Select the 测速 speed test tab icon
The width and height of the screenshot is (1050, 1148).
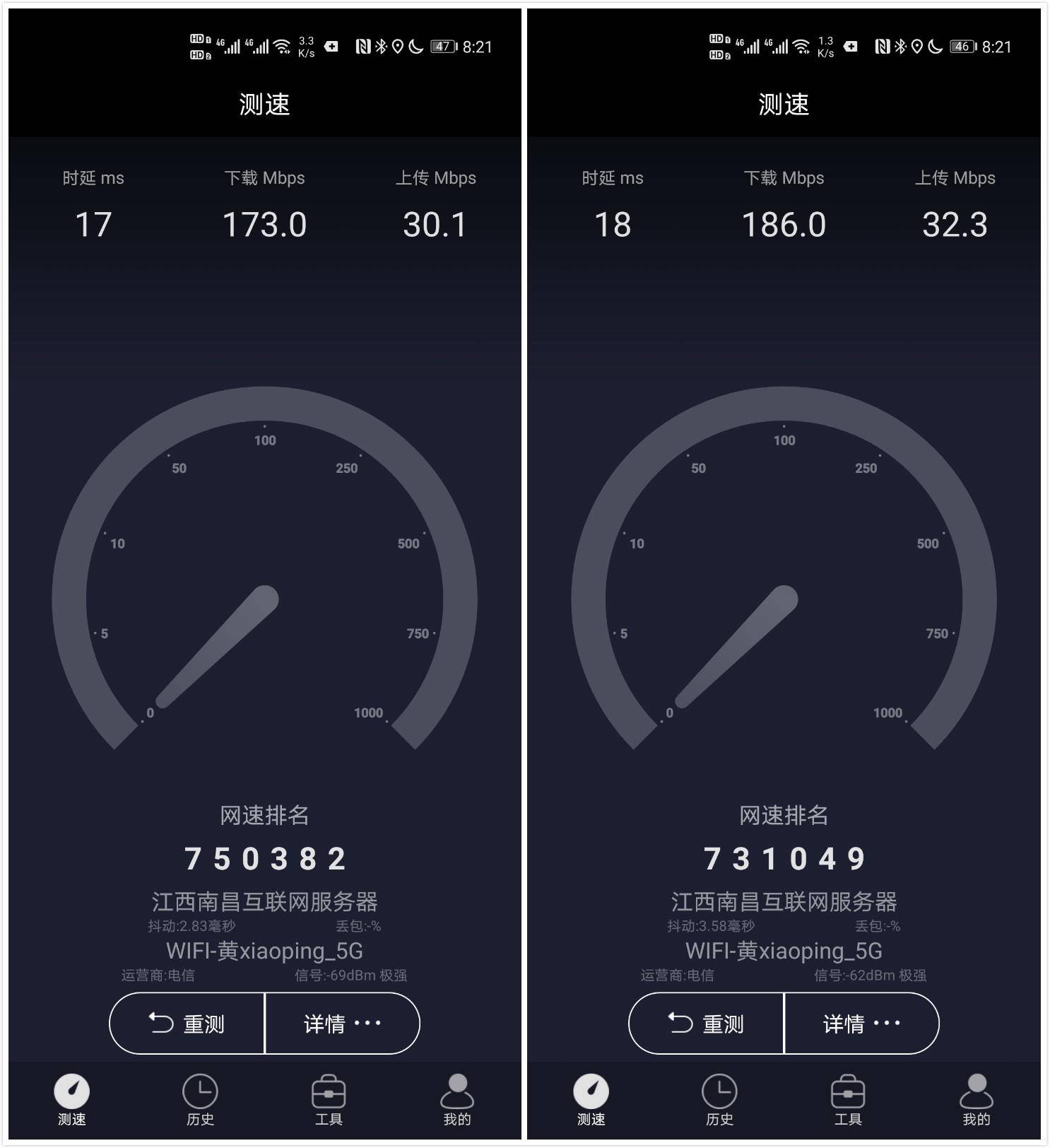pyautogui.click(x=71, y=1092)
